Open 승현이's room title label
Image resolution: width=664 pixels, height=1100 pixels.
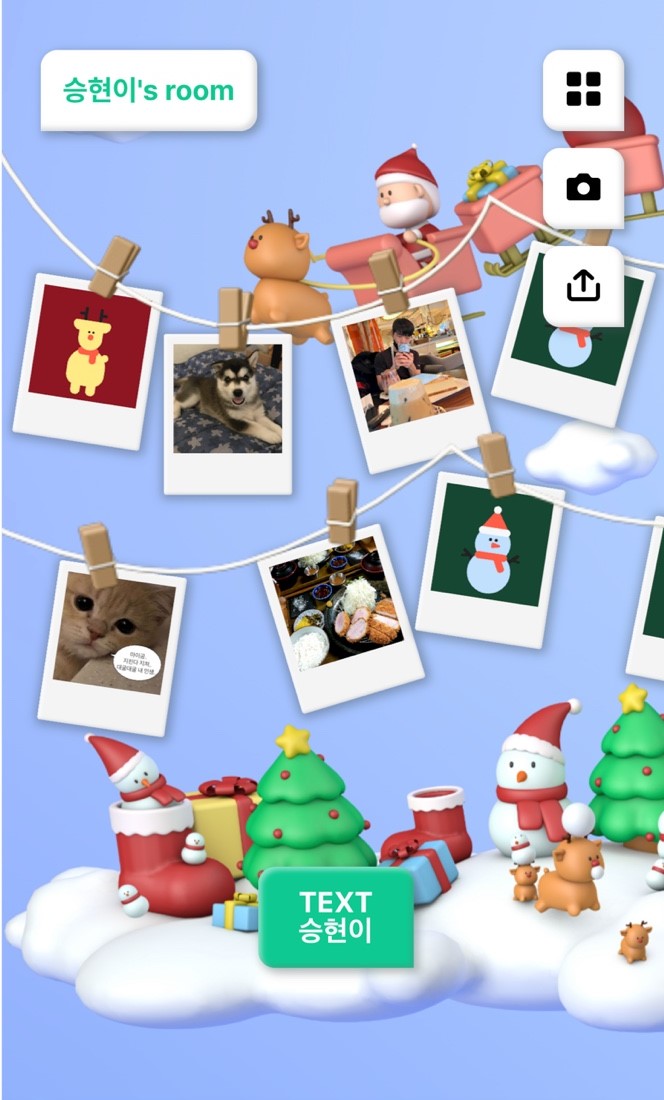pos(149,90)
